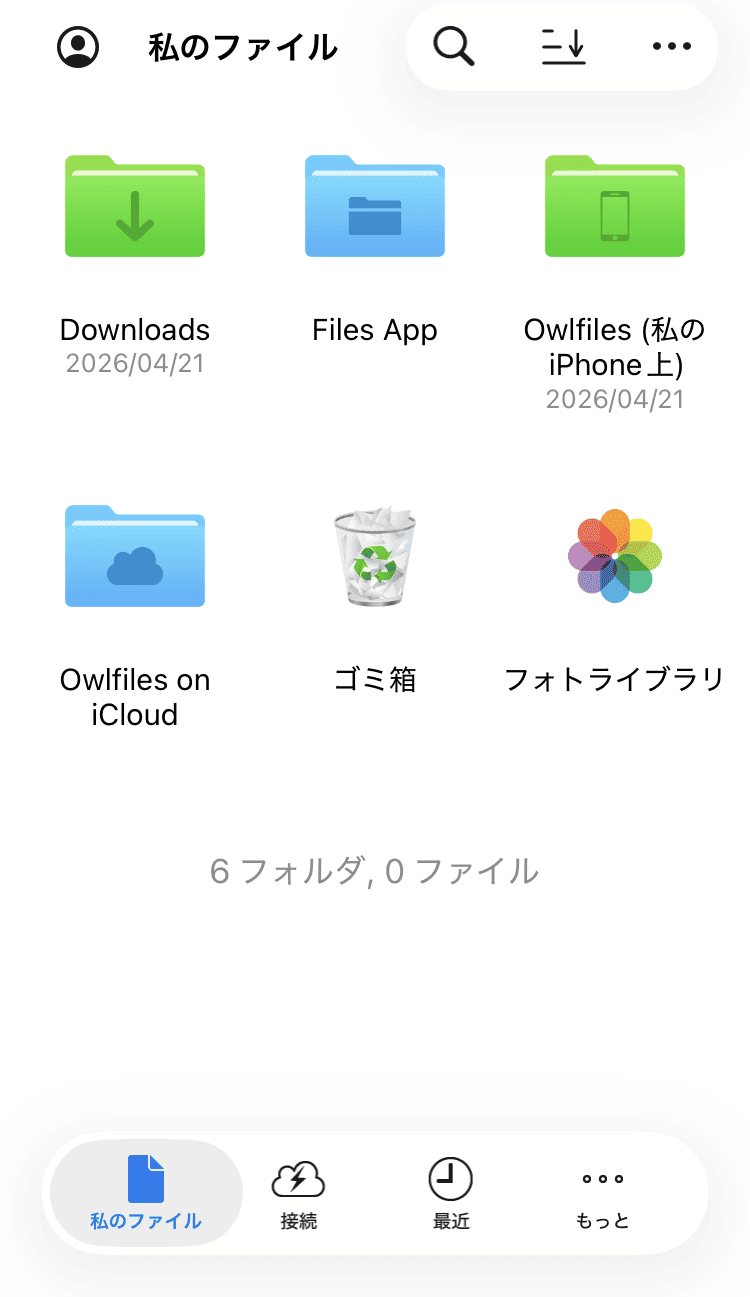750x1297 pixels.
Task: Switch to the 最近 tab
Action: [451, 1193]
